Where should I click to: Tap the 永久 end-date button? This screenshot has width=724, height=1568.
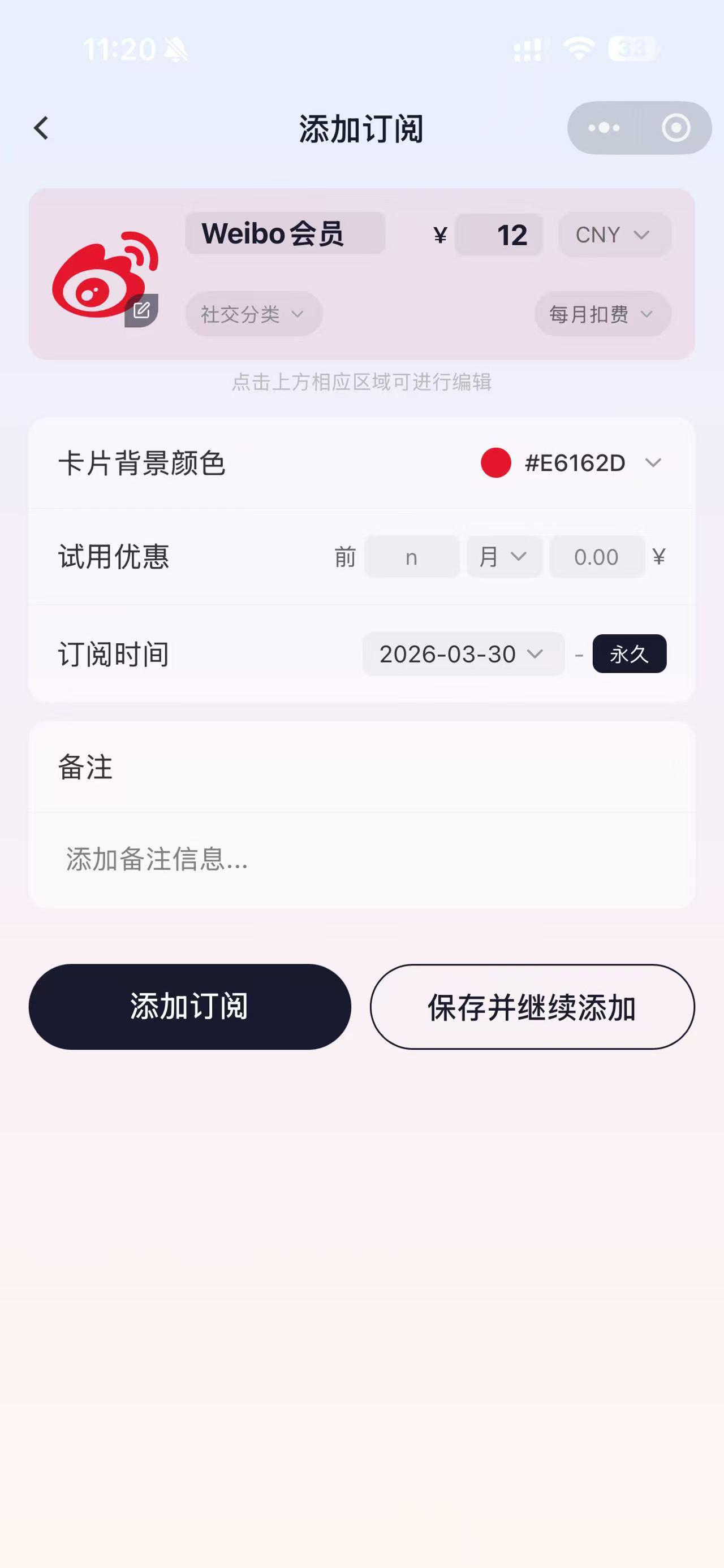tap(629, 655)
